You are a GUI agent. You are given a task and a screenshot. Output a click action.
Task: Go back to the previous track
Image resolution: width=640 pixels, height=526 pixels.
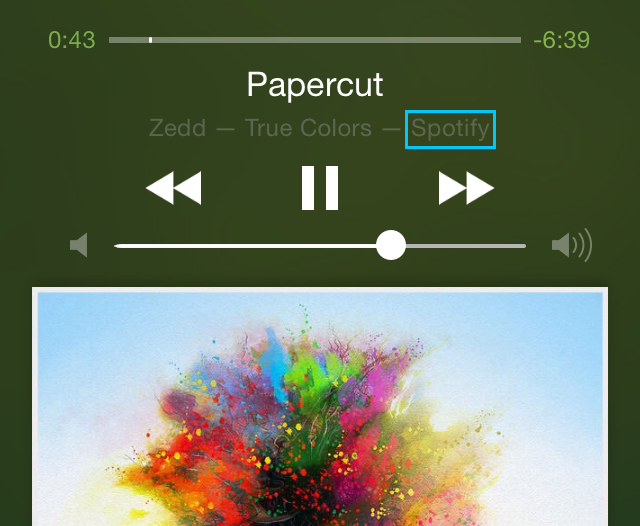174,187
